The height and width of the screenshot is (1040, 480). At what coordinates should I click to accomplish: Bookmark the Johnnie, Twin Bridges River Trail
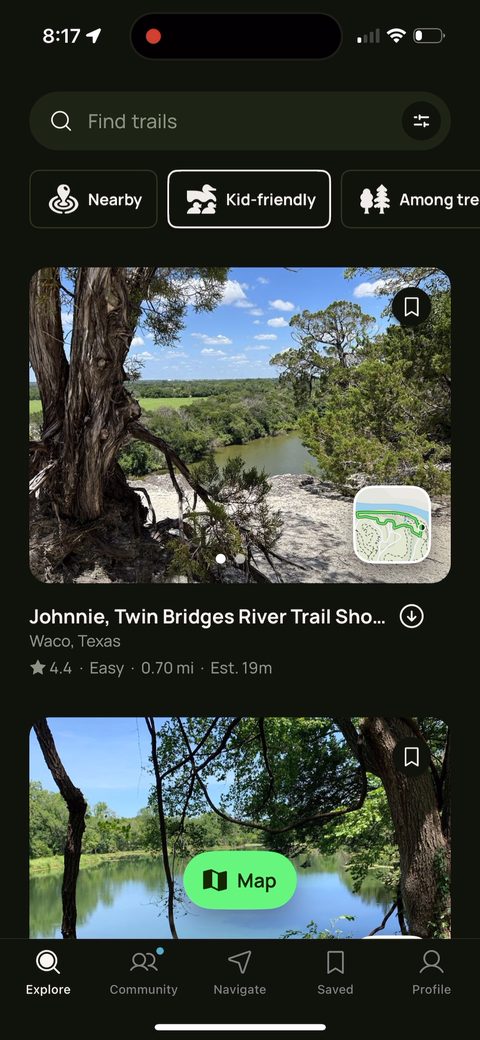pyautogui.click(x=411, y=306)
